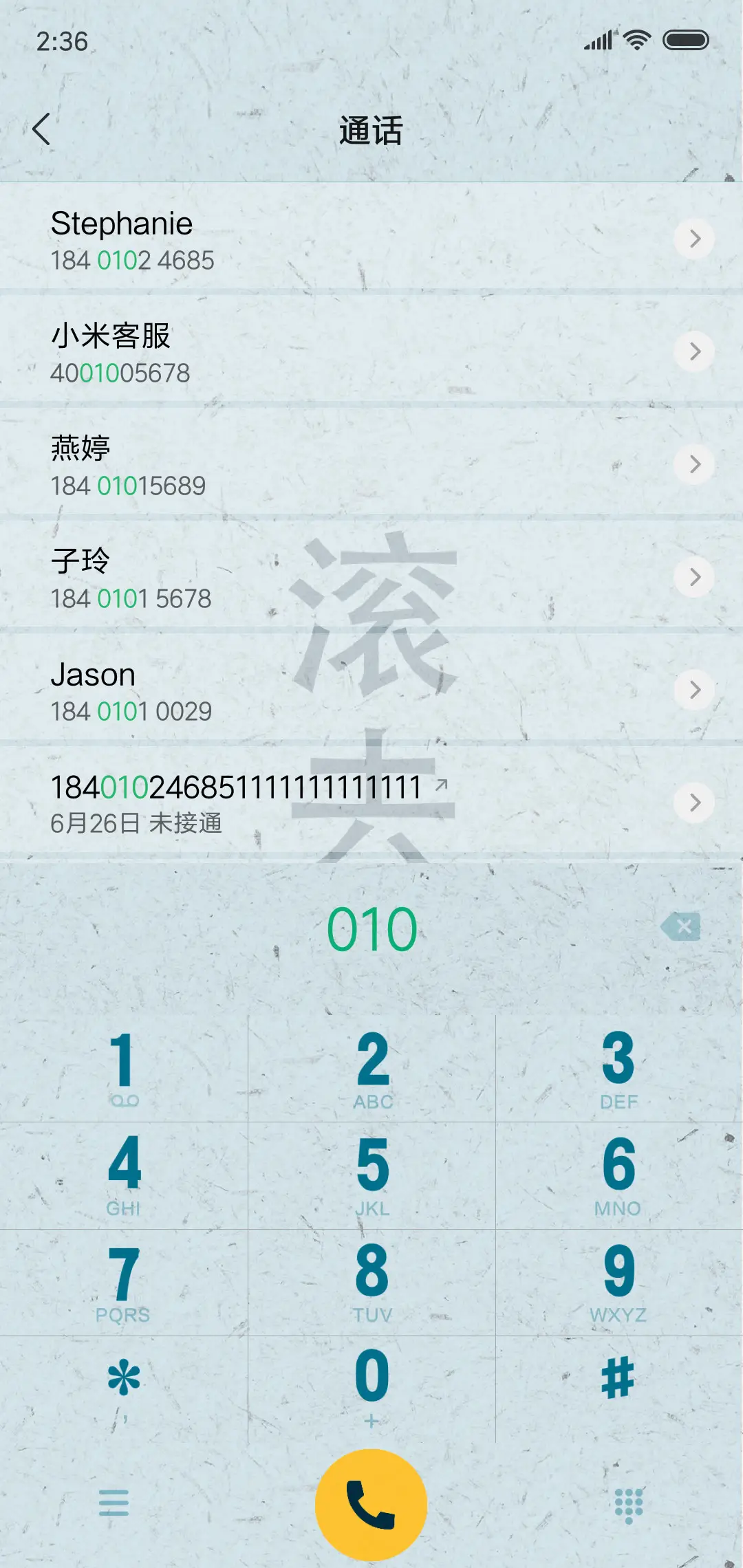743x1568 pixels.
Task: Expand details for the missed call entry
Action: click(x=693, y=803)
